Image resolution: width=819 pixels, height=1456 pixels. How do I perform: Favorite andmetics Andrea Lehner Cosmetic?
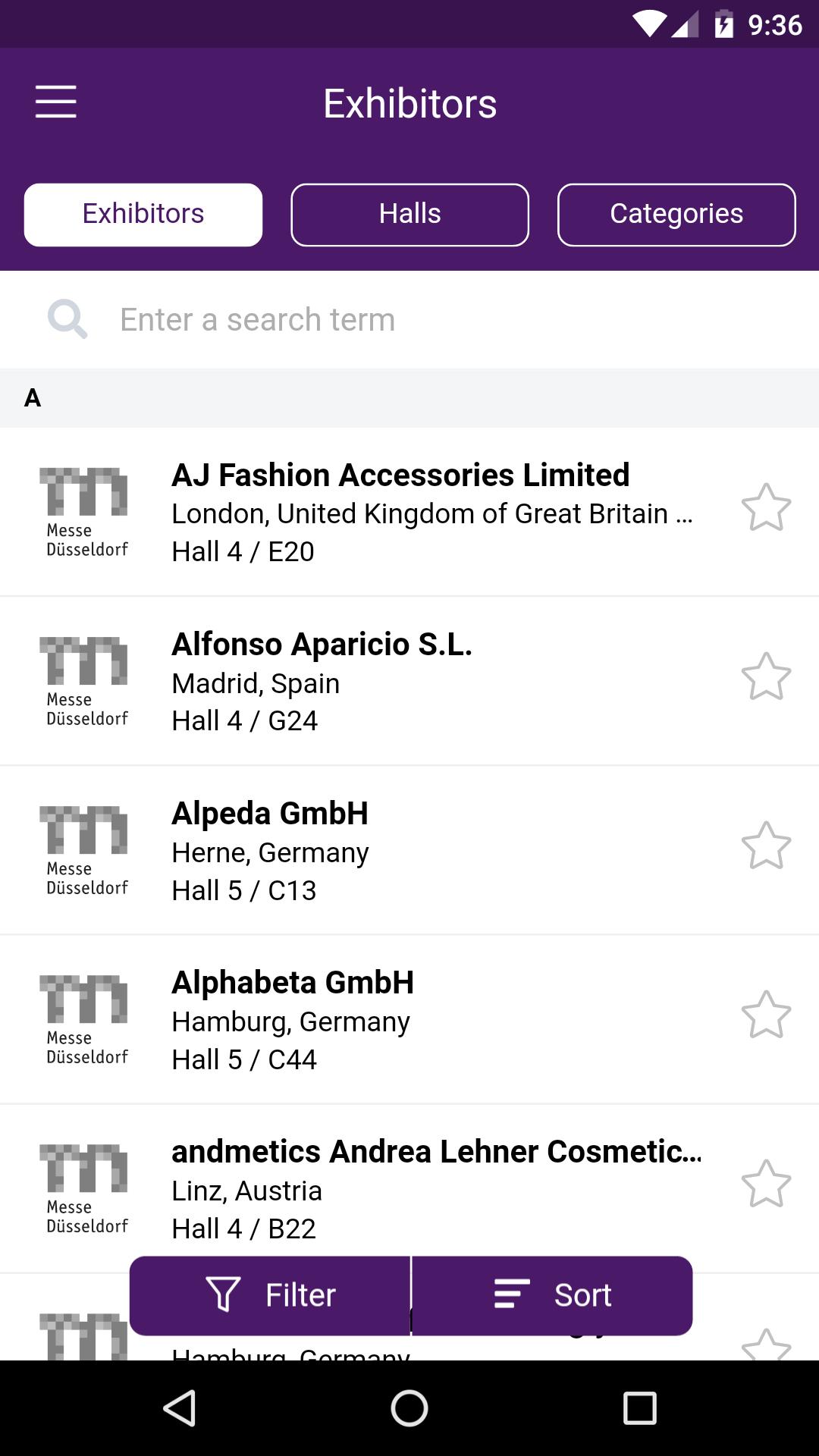point(766,1184)
